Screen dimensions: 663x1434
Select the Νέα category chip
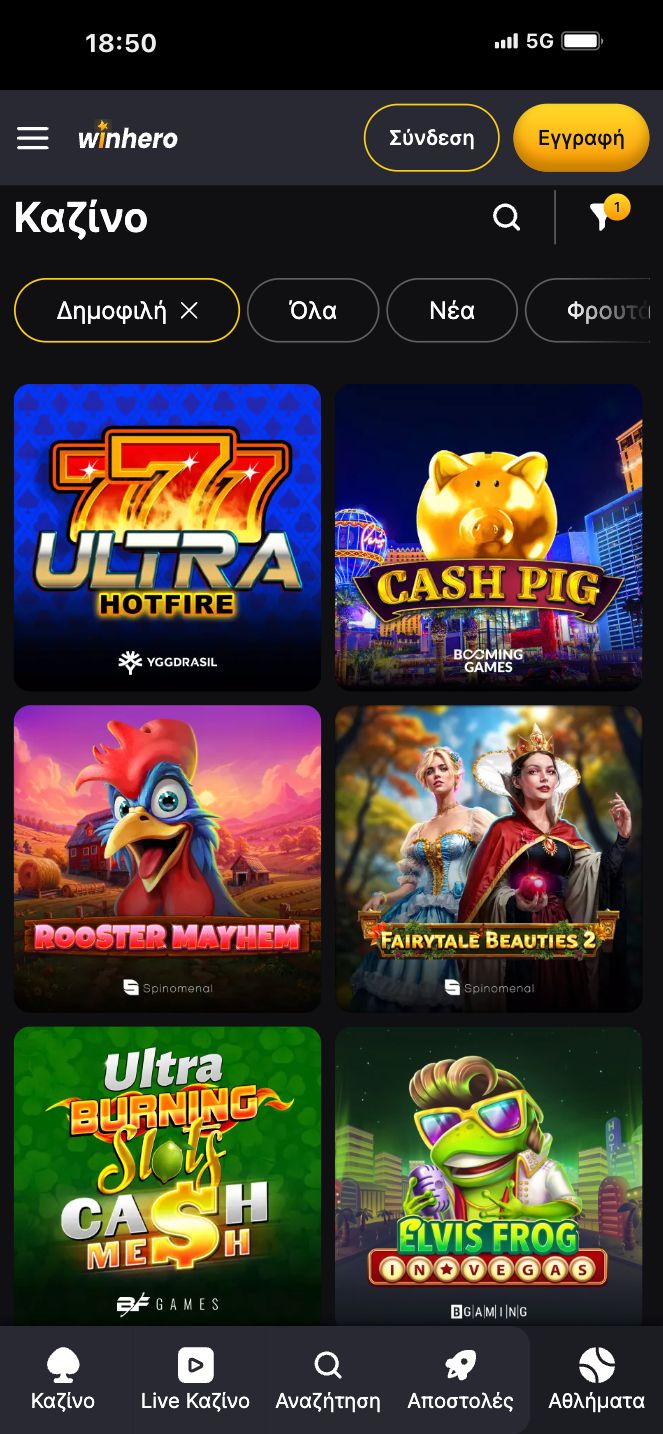[452, 311]
